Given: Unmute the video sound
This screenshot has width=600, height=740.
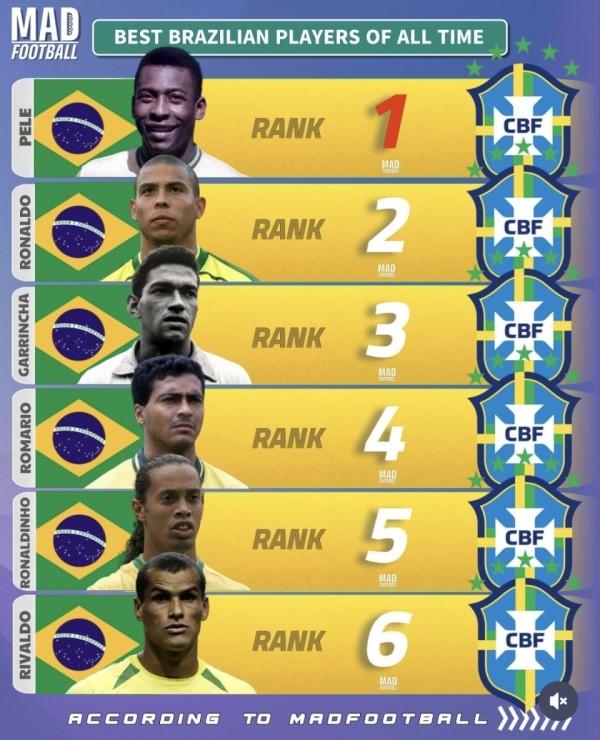Looking at the screenshot, I should [x=558, y=701].
